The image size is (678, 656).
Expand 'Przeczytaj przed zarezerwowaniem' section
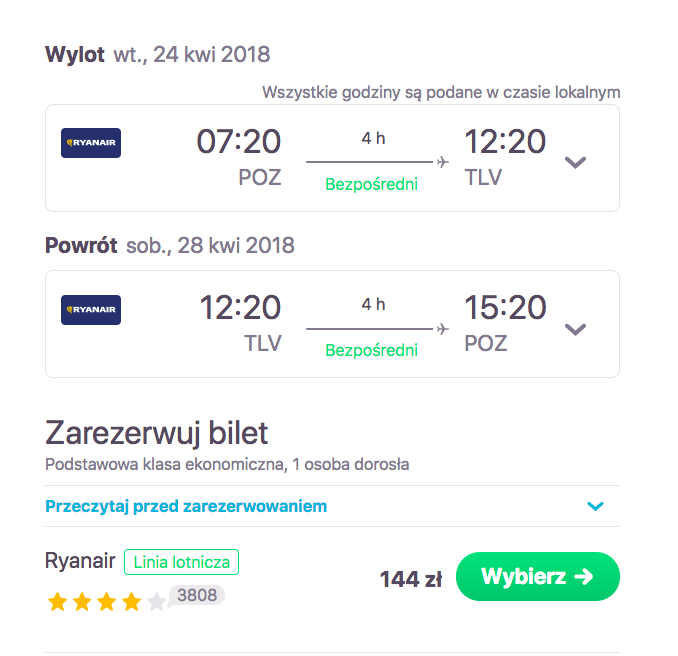596,507
